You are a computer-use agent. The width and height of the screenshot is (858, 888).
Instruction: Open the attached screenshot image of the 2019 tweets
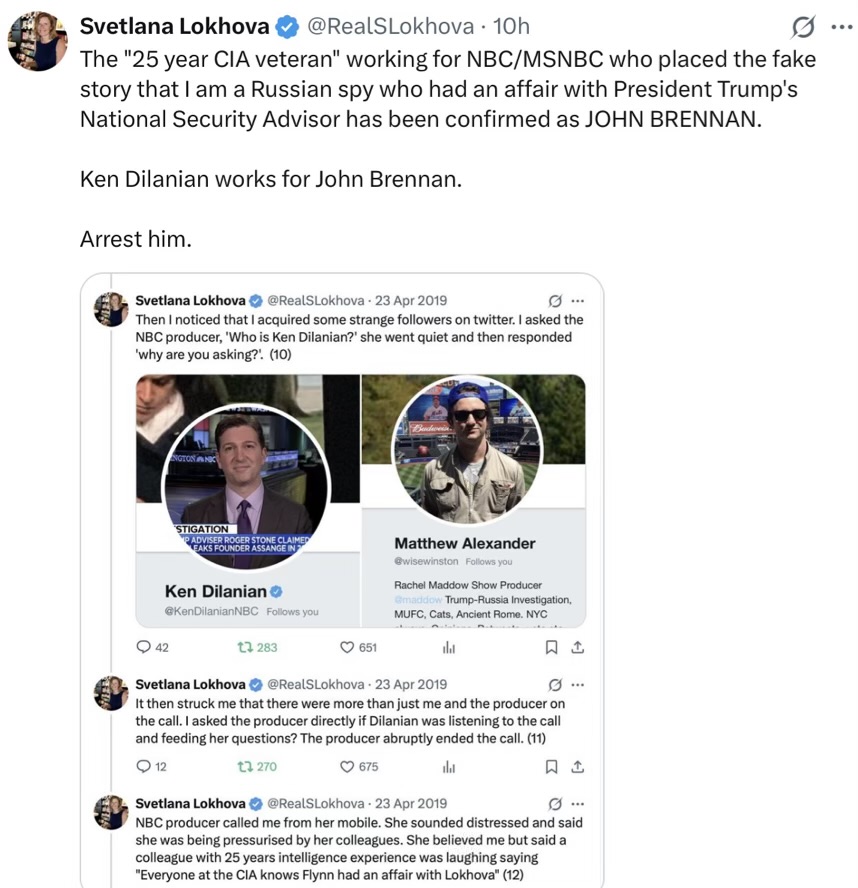point(342,580)
